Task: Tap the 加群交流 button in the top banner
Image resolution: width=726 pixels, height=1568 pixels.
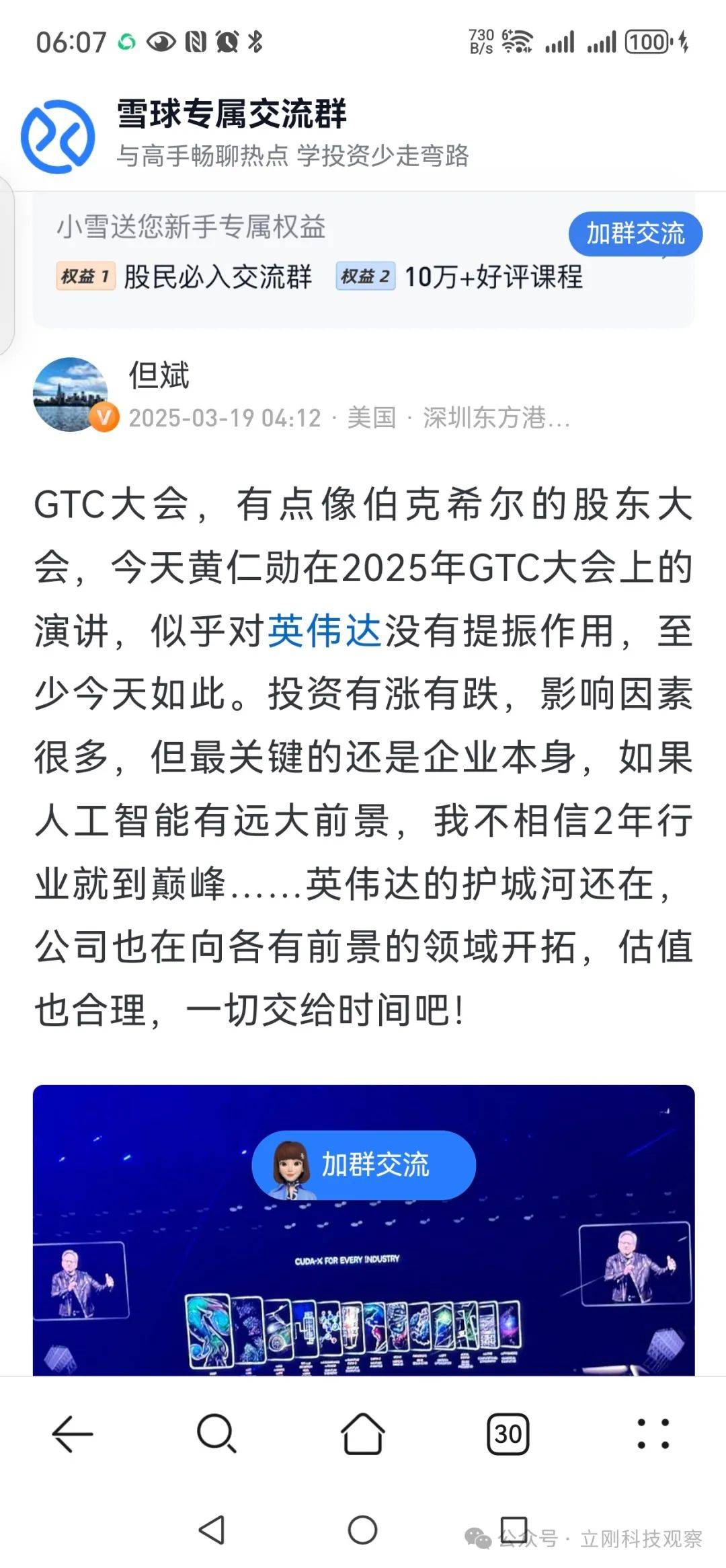Action: 635,234
